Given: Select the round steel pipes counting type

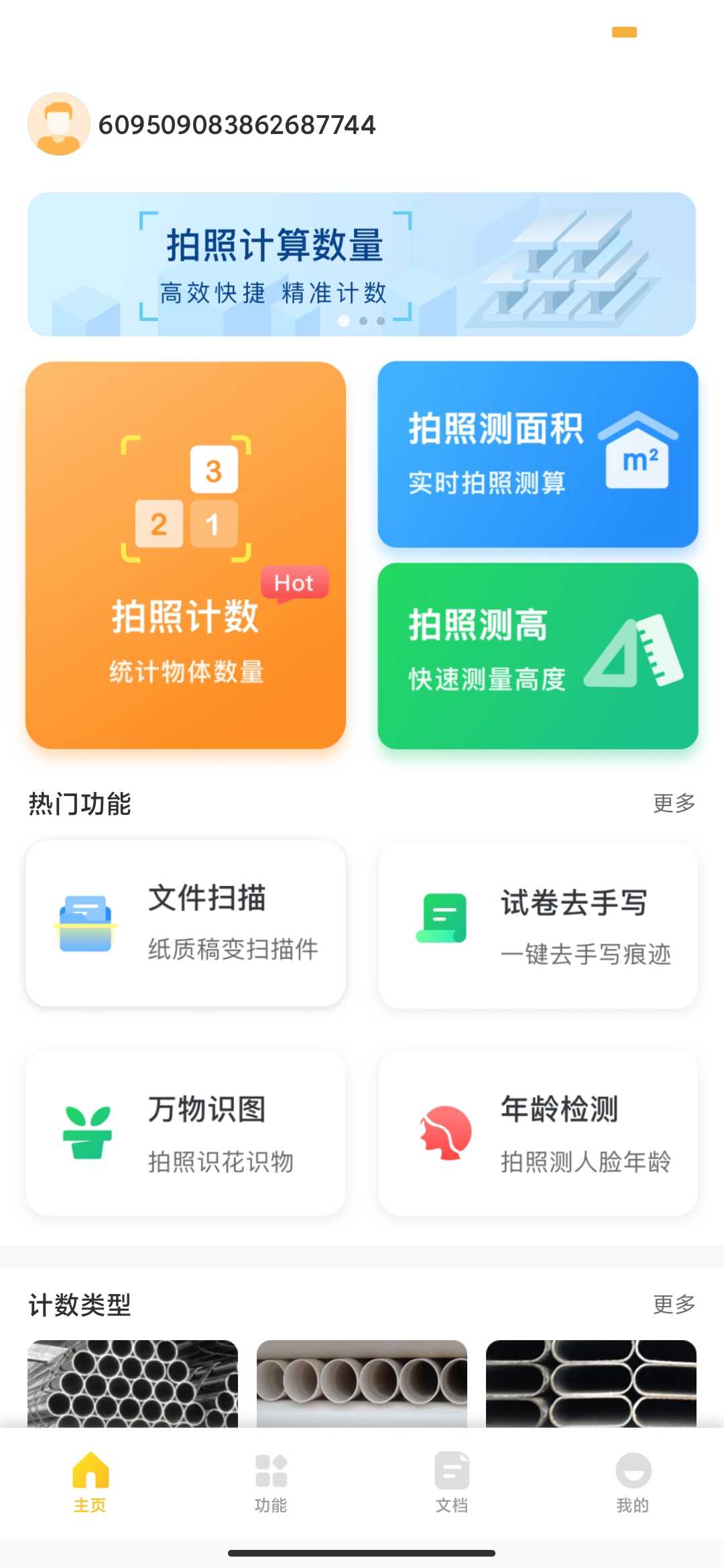Looking at the screenshot, I should tap(133, 1383).
